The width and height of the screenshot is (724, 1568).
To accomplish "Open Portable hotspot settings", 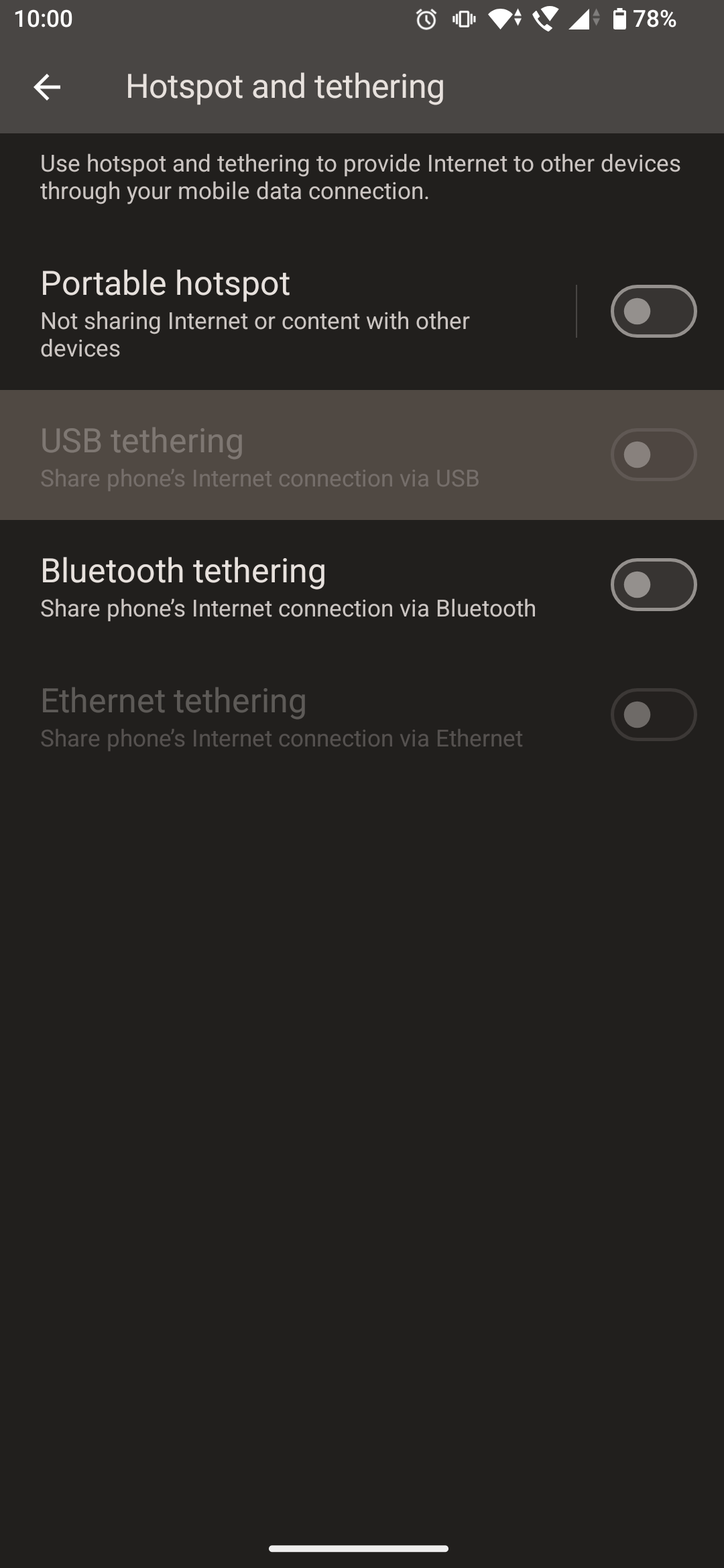I will [x=268, y=312].
